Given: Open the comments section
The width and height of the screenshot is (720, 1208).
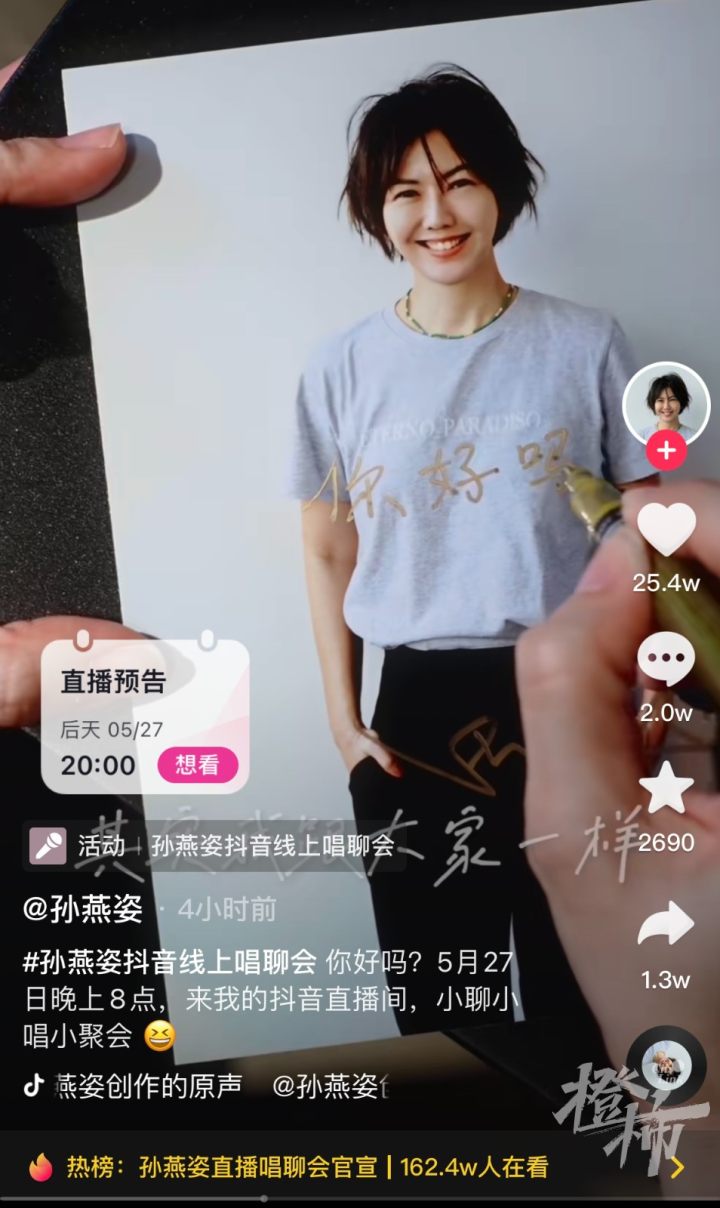Looking at the screenshot, I should point(666,661).
